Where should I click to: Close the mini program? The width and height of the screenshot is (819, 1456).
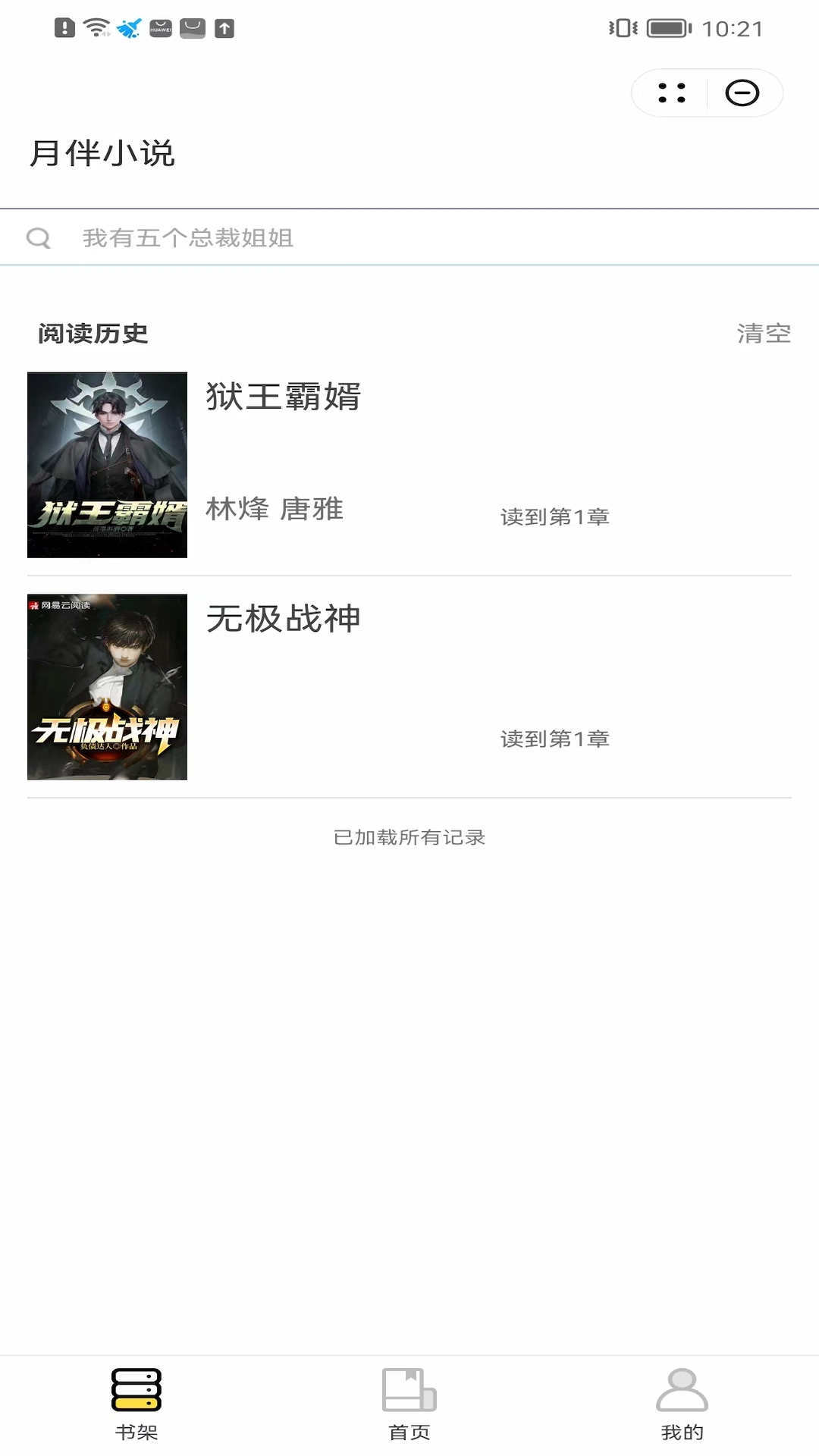point(742,93)
